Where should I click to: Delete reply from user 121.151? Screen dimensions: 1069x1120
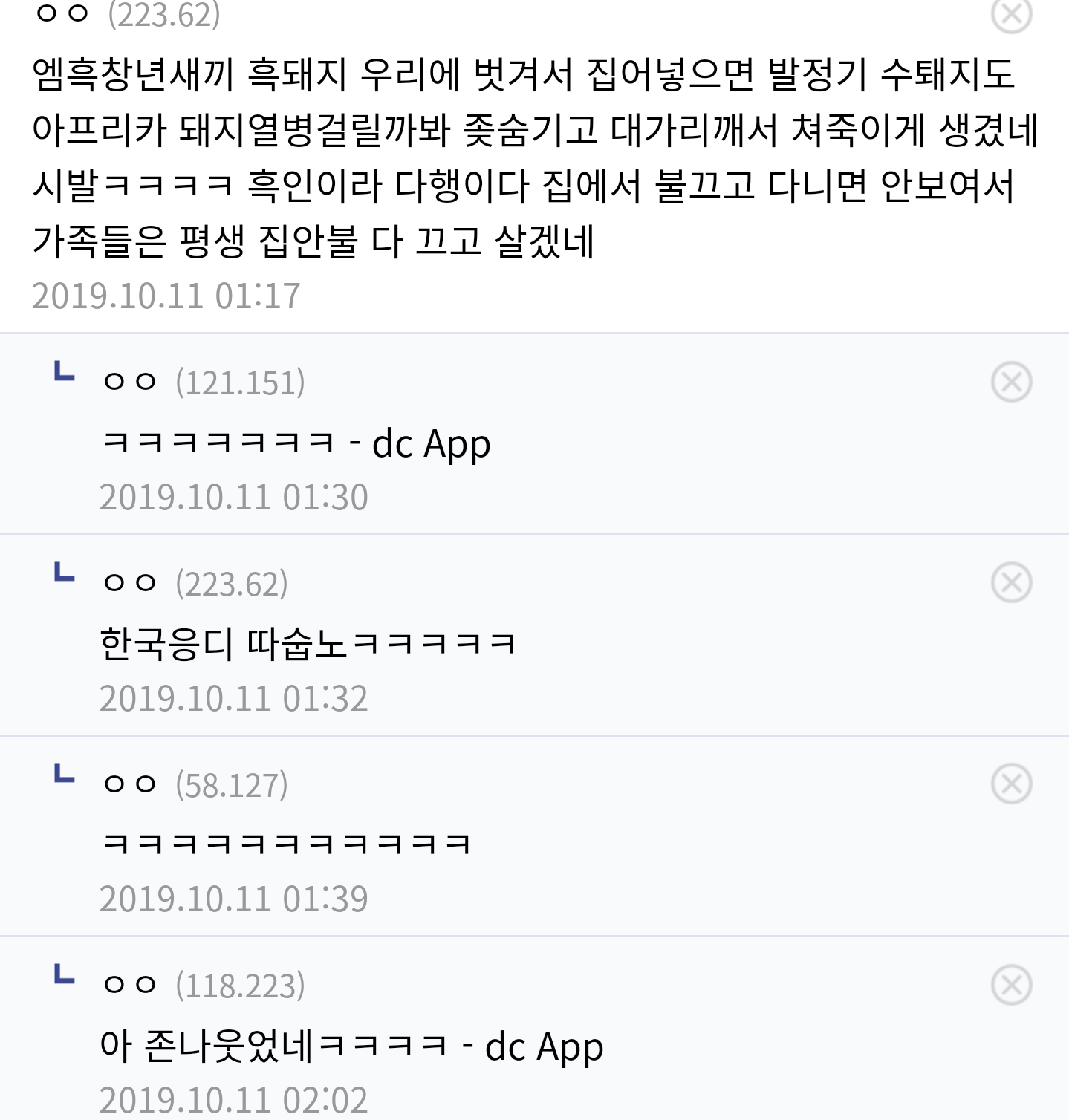[x=1011, y=382]
